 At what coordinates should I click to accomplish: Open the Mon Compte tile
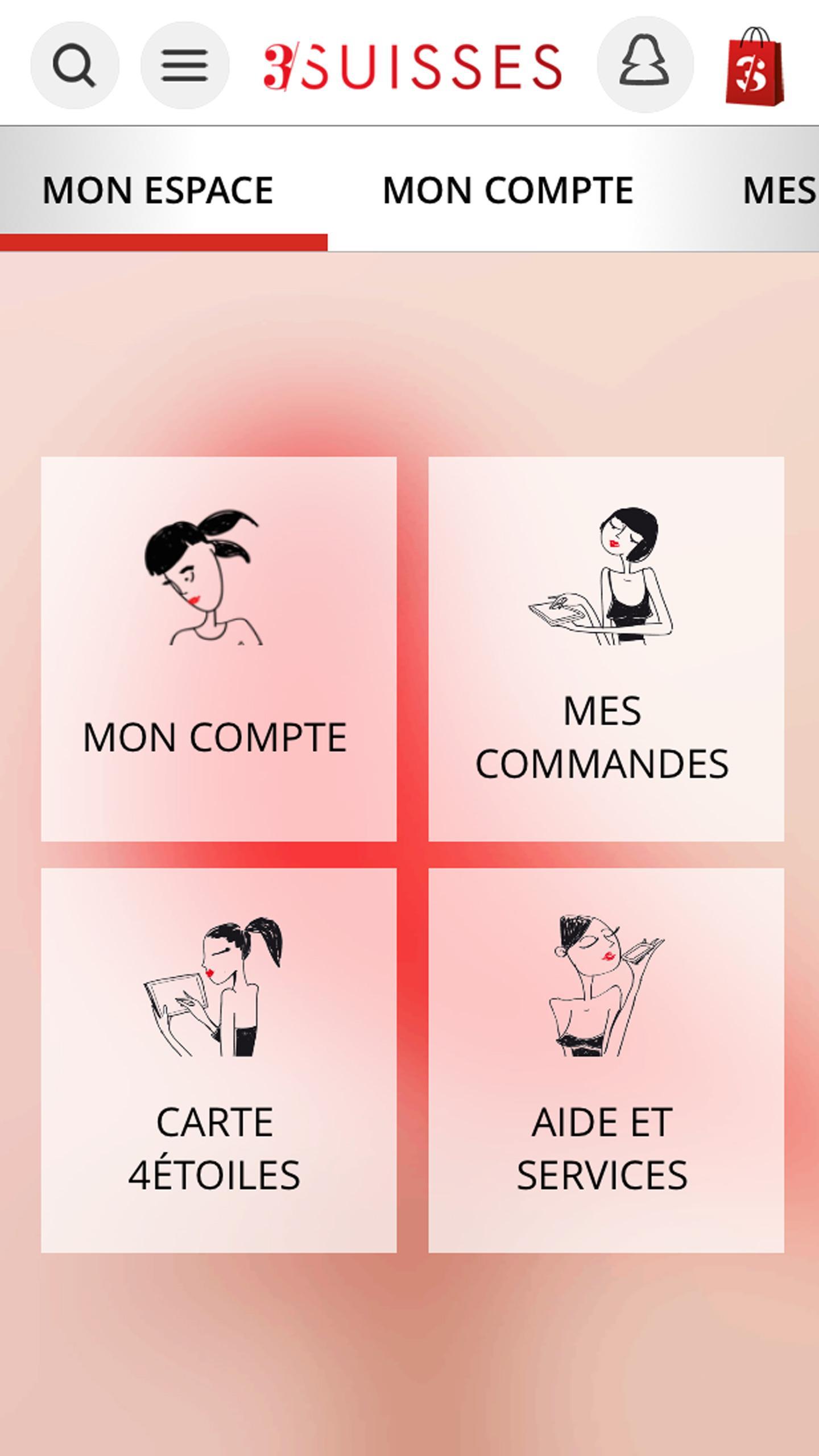pos(218,648)
